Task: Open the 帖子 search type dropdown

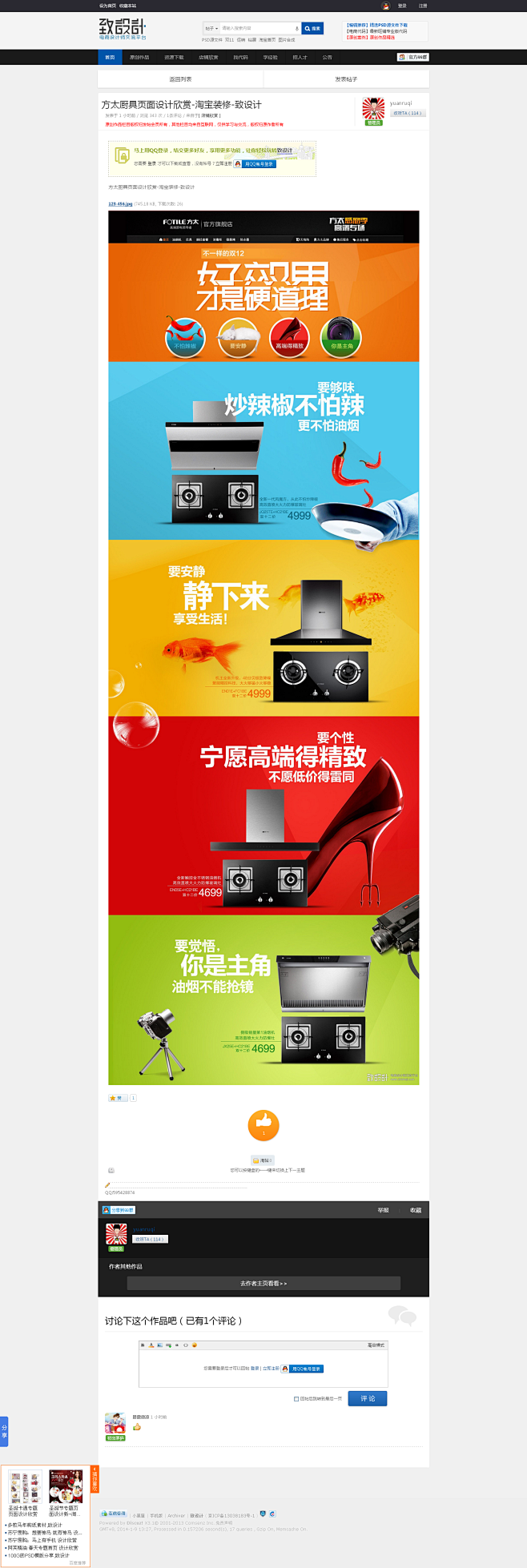Action: pos(211,28)
